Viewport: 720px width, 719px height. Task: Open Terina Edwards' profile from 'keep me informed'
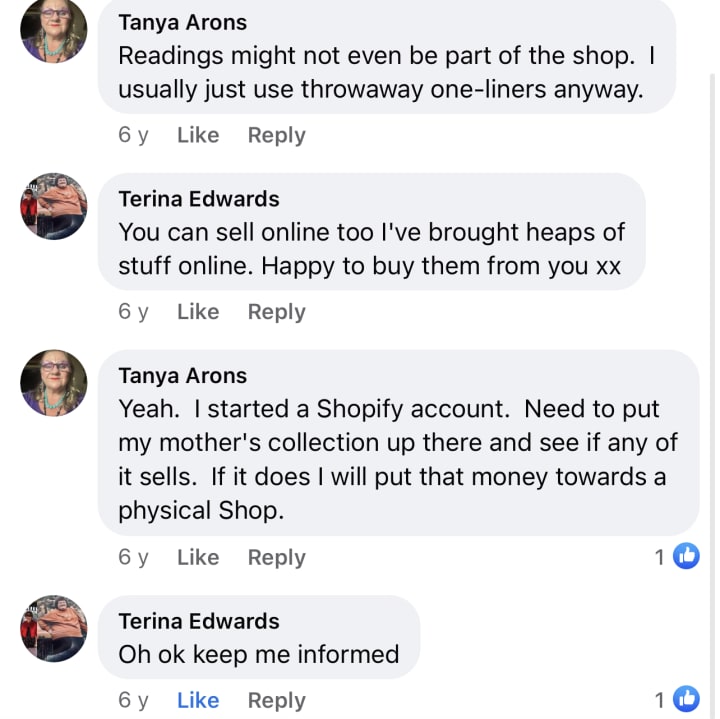[x=198, y=621]
